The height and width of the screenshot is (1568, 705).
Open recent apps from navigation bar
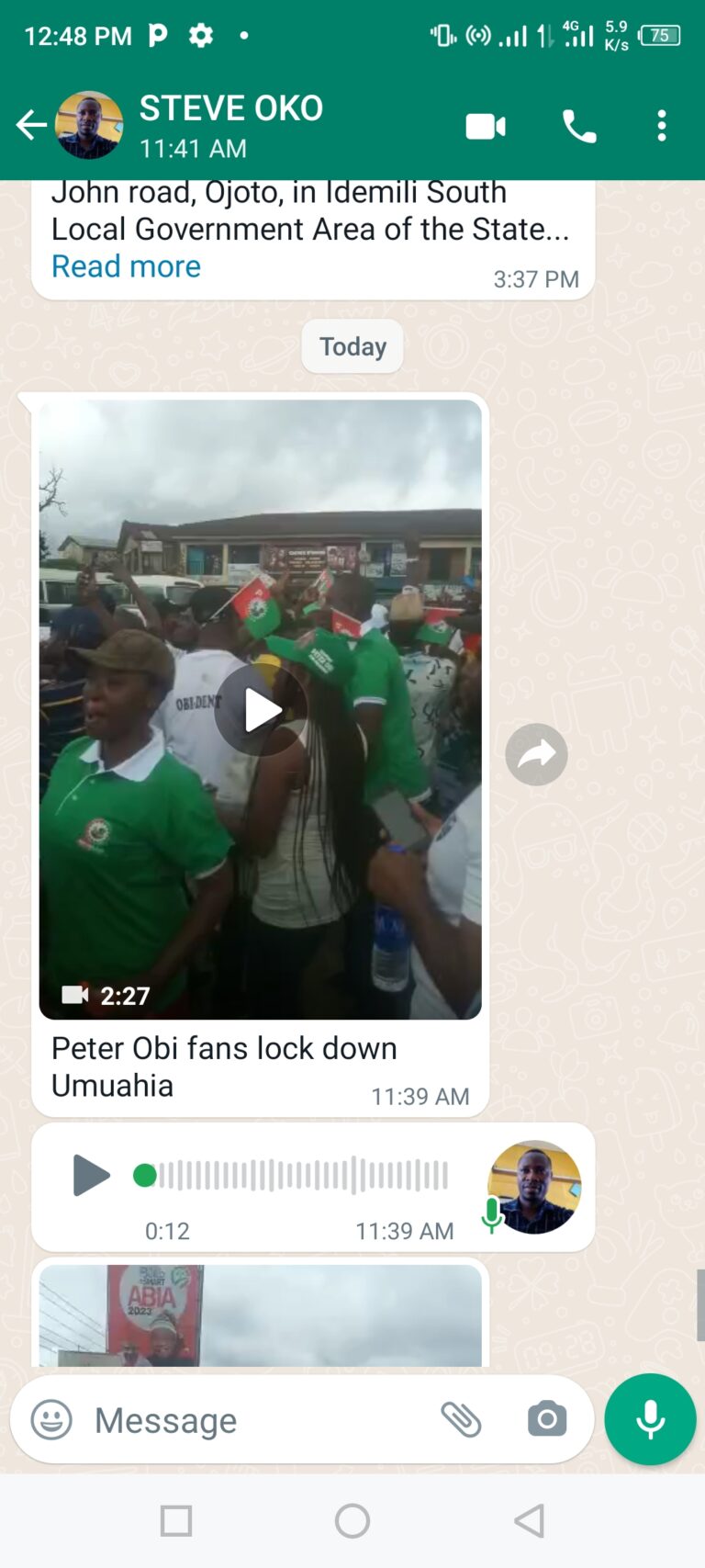pos(176,1521)
